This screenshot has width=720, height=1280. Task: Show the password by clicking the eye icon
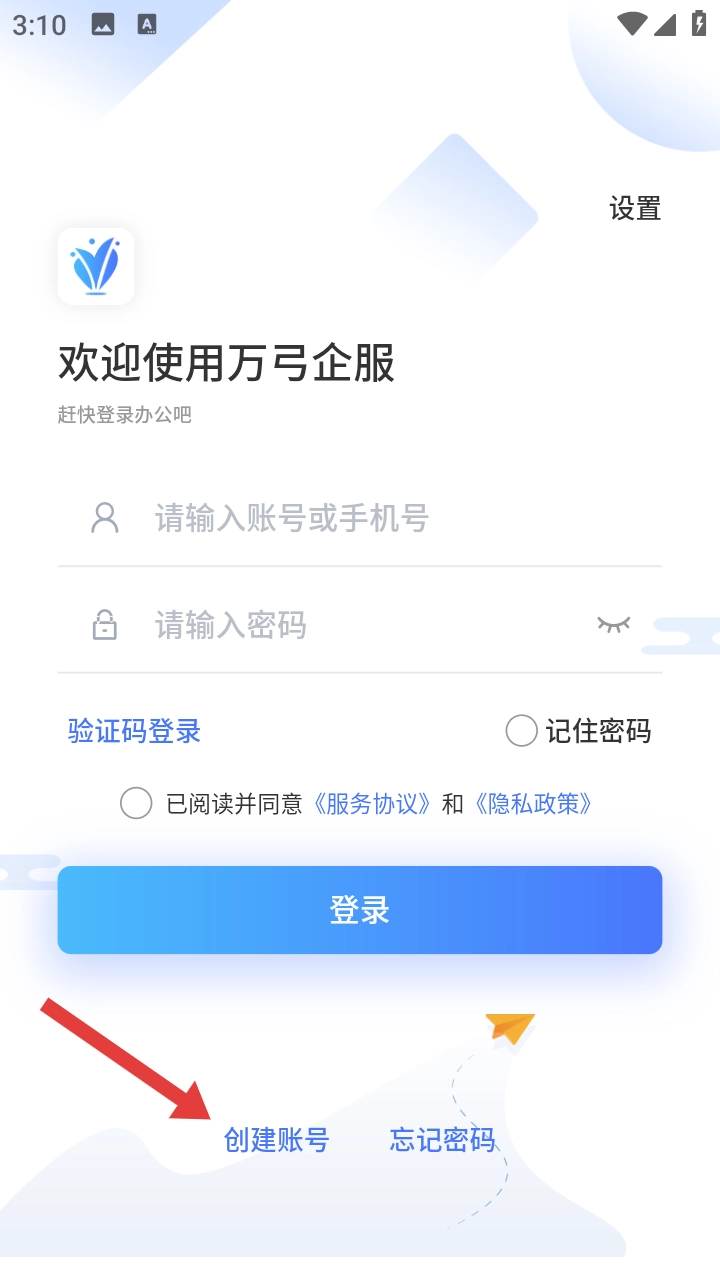pos(614,625)
